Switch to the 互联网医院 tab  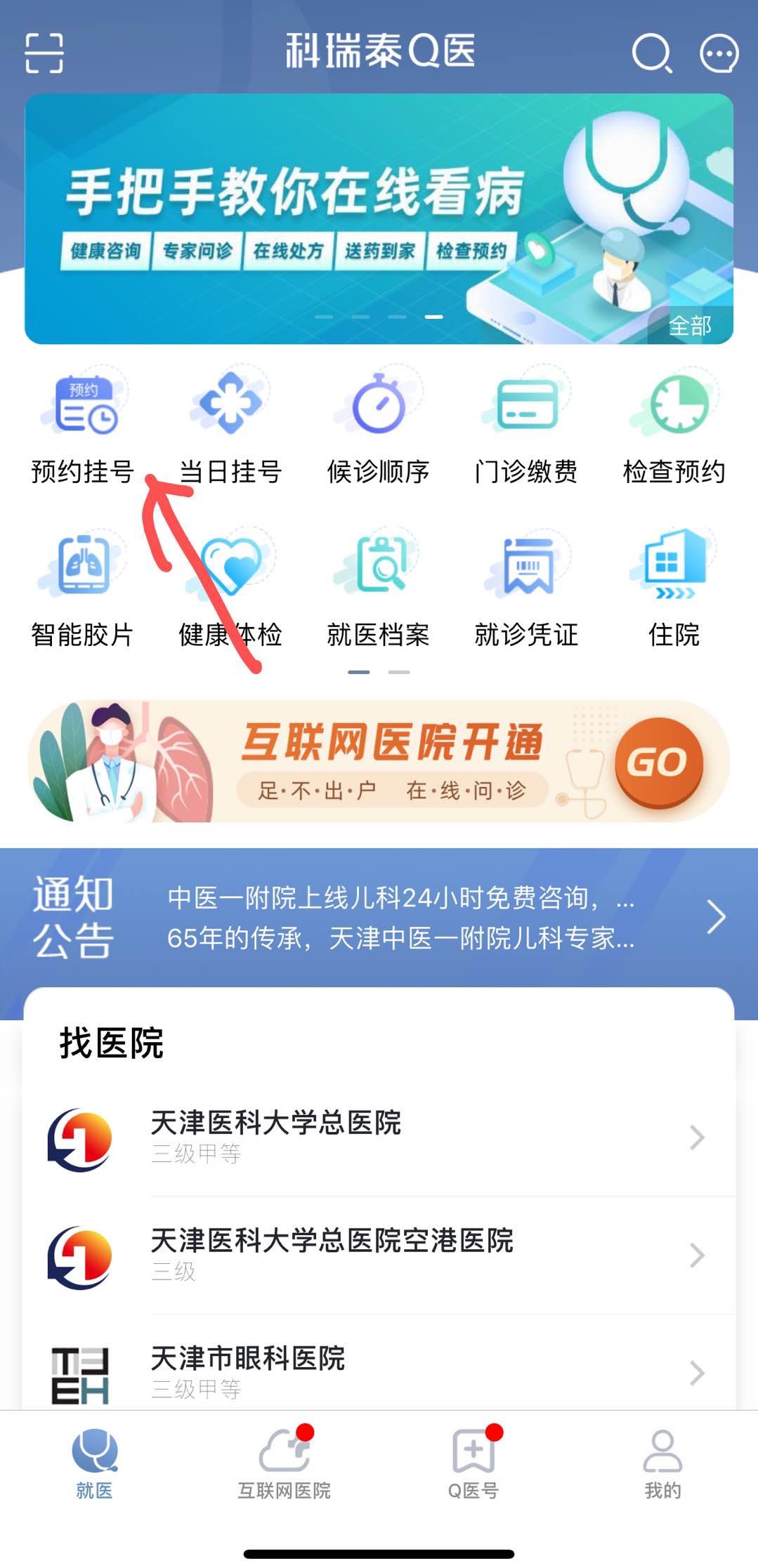(x=285, y=1465)
